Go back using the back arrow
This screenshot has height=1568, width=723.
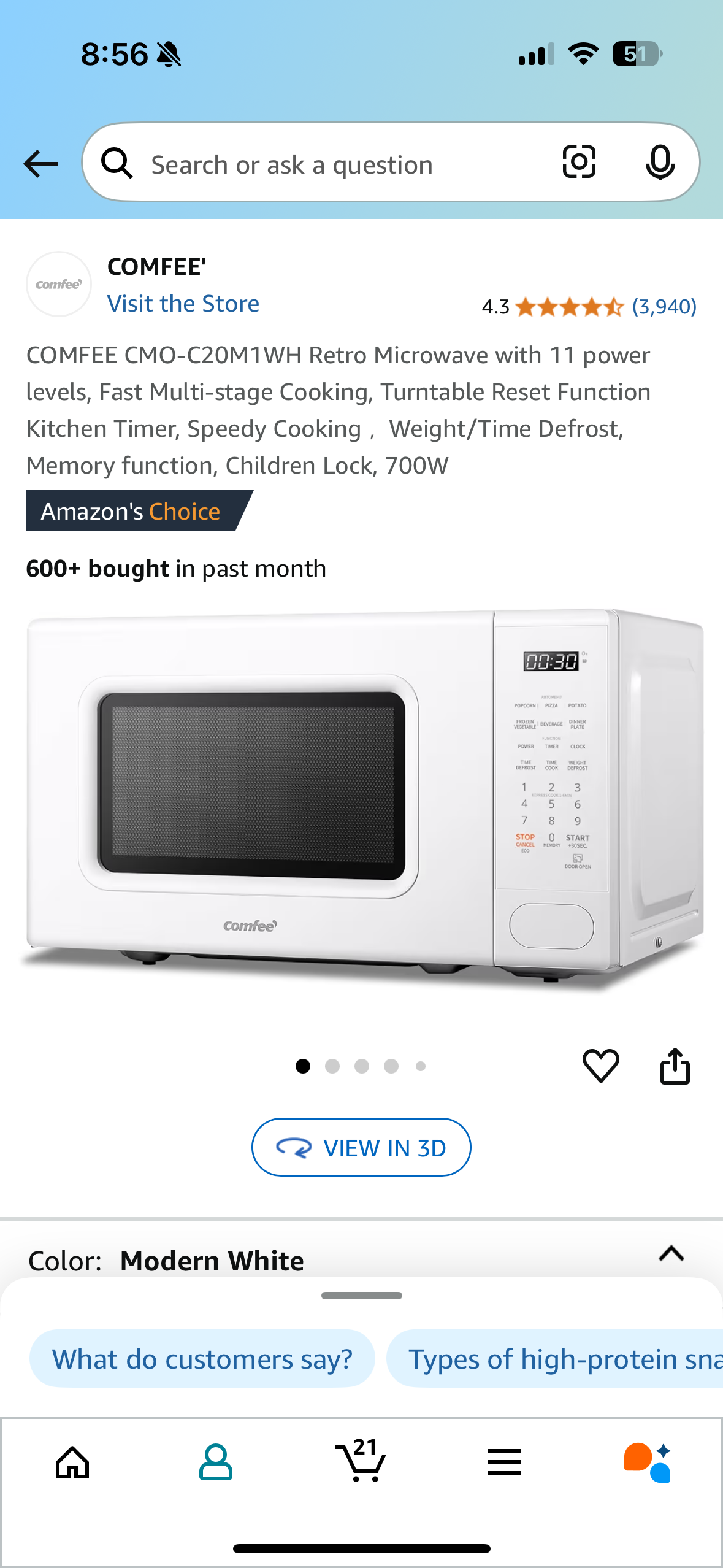(40, 164)
